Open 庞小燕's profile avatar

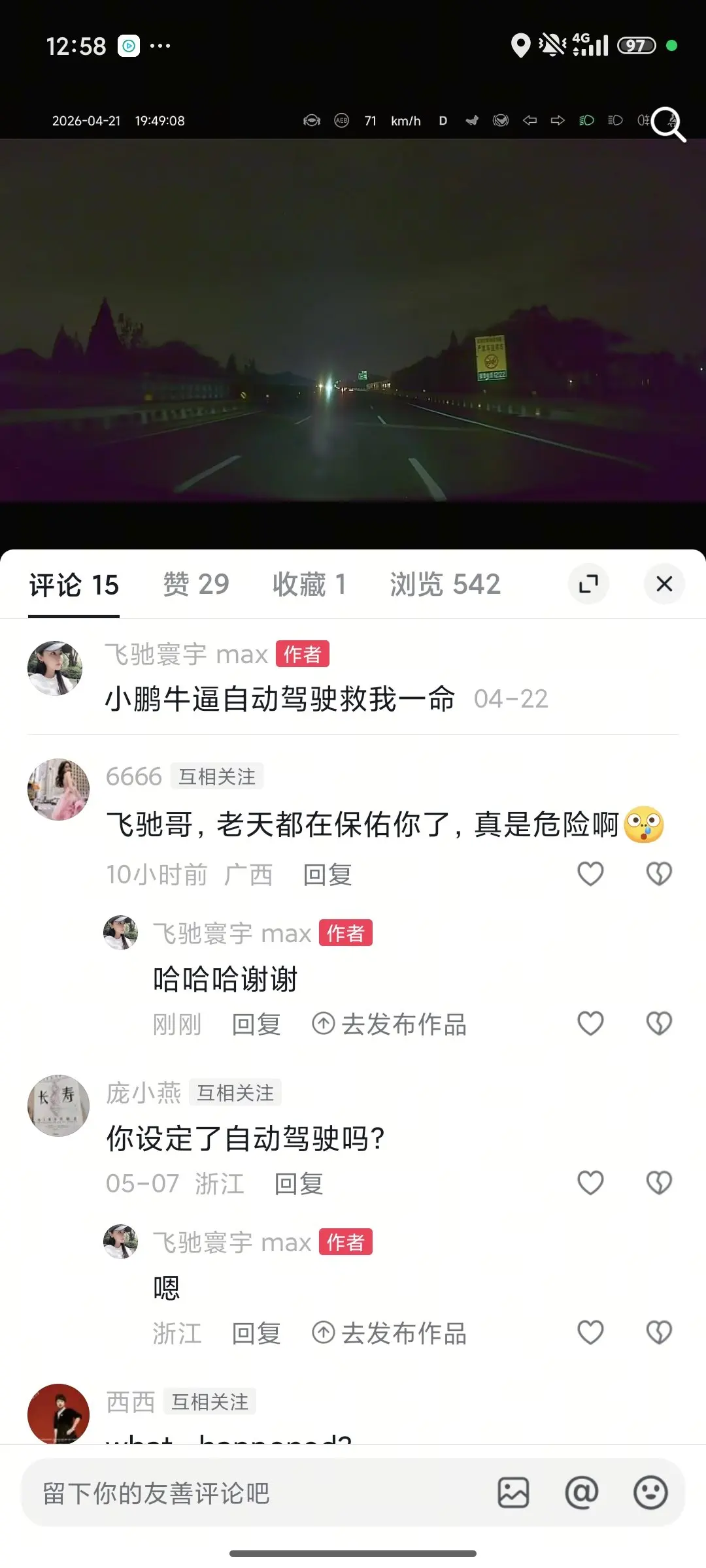(58, 1105)
